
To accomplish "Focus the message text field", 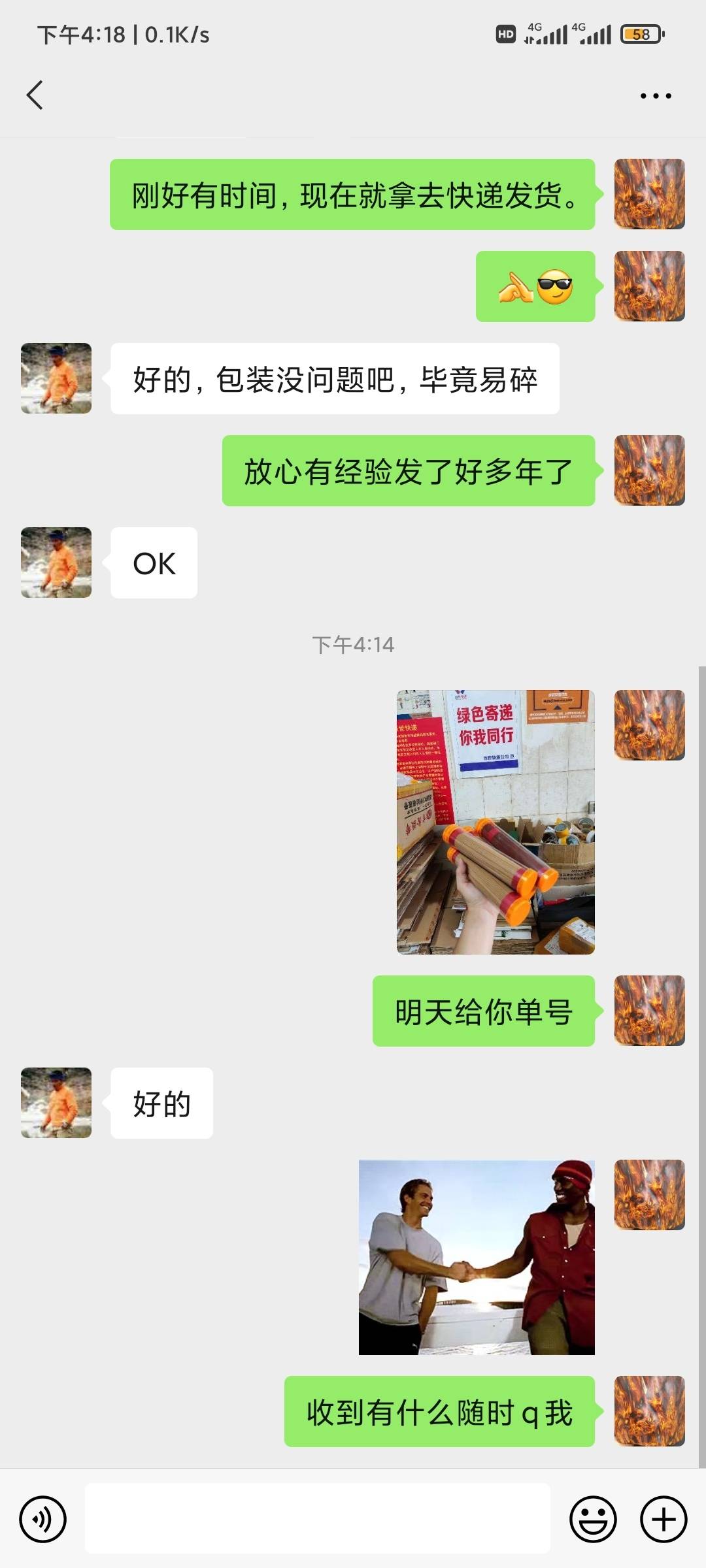I will 317,1518.
